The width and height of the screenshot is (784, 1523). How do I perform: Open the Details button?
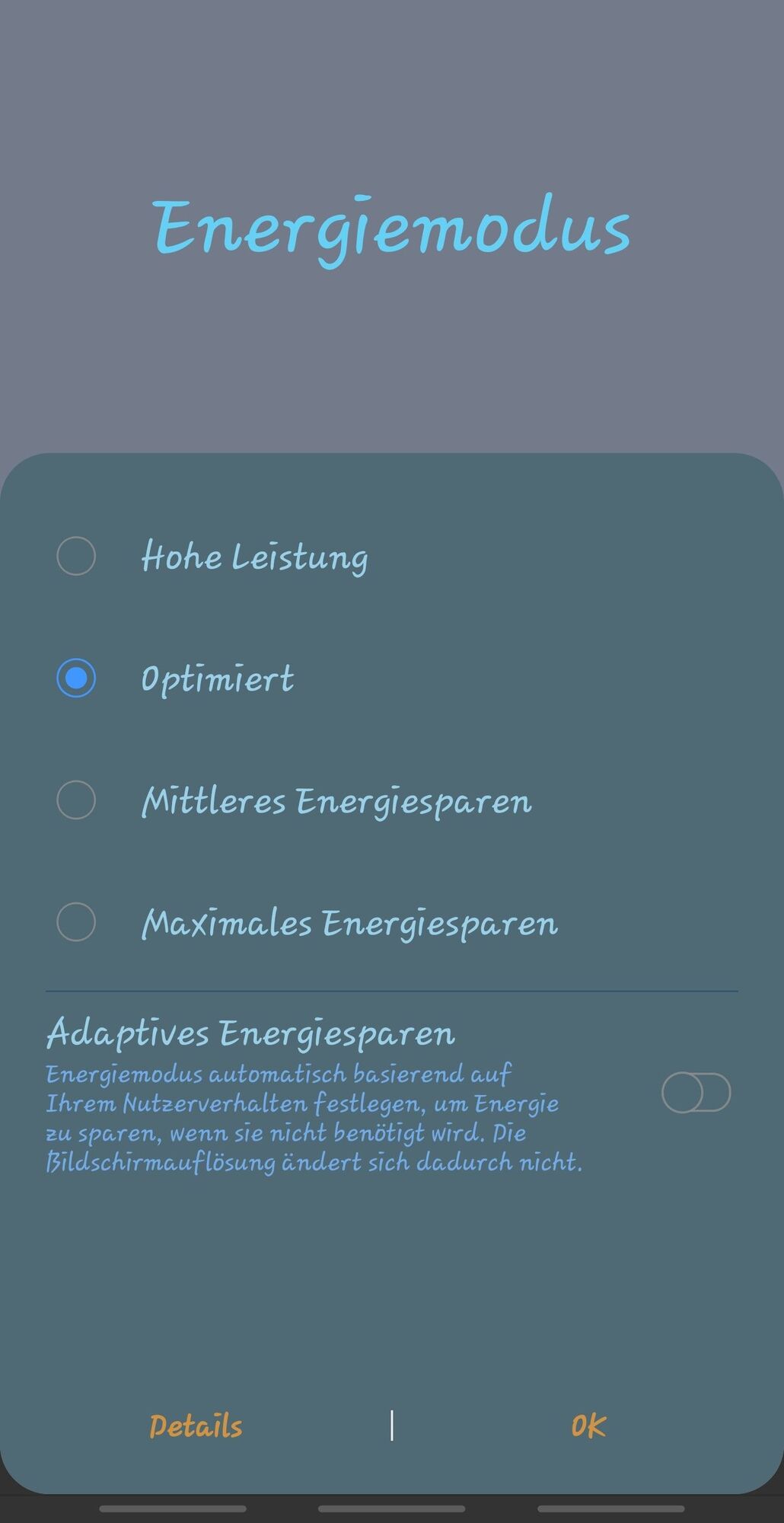(196, 1426)
